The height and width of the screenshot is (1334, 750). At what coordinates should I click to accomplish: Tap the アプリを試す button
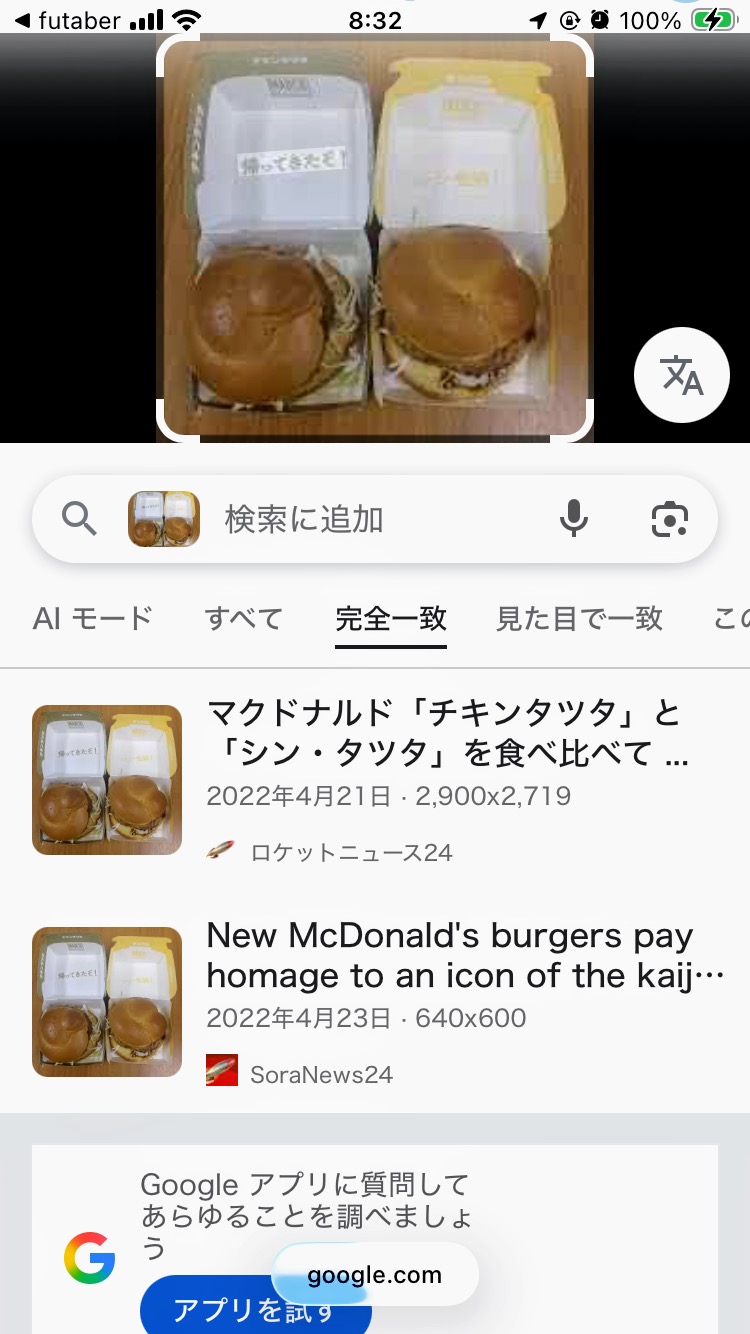pyautogui.click(x=254, y=1308)
